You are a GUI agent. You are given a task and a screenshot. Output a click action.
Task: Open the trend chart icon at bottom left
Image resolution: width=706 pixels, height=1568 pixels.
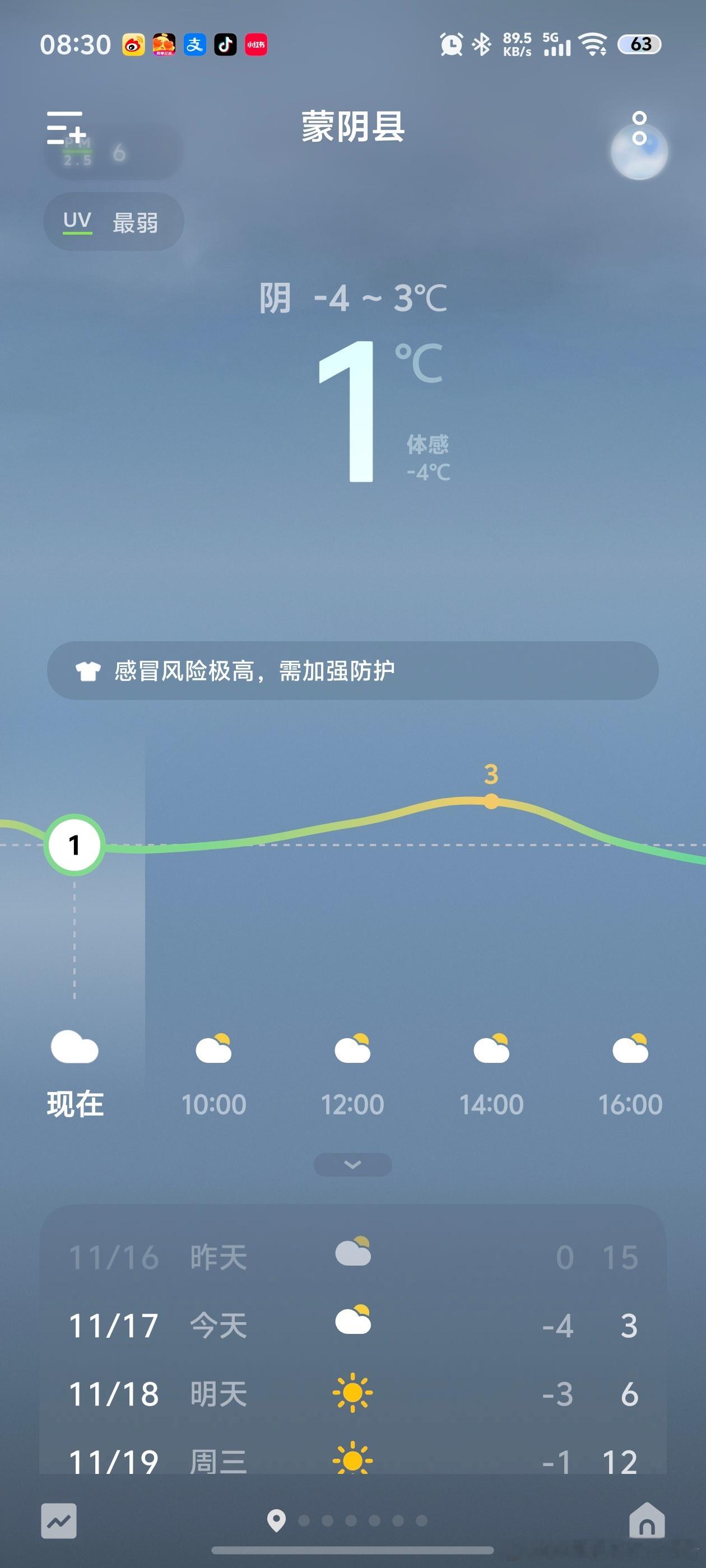pos(58,1519)
